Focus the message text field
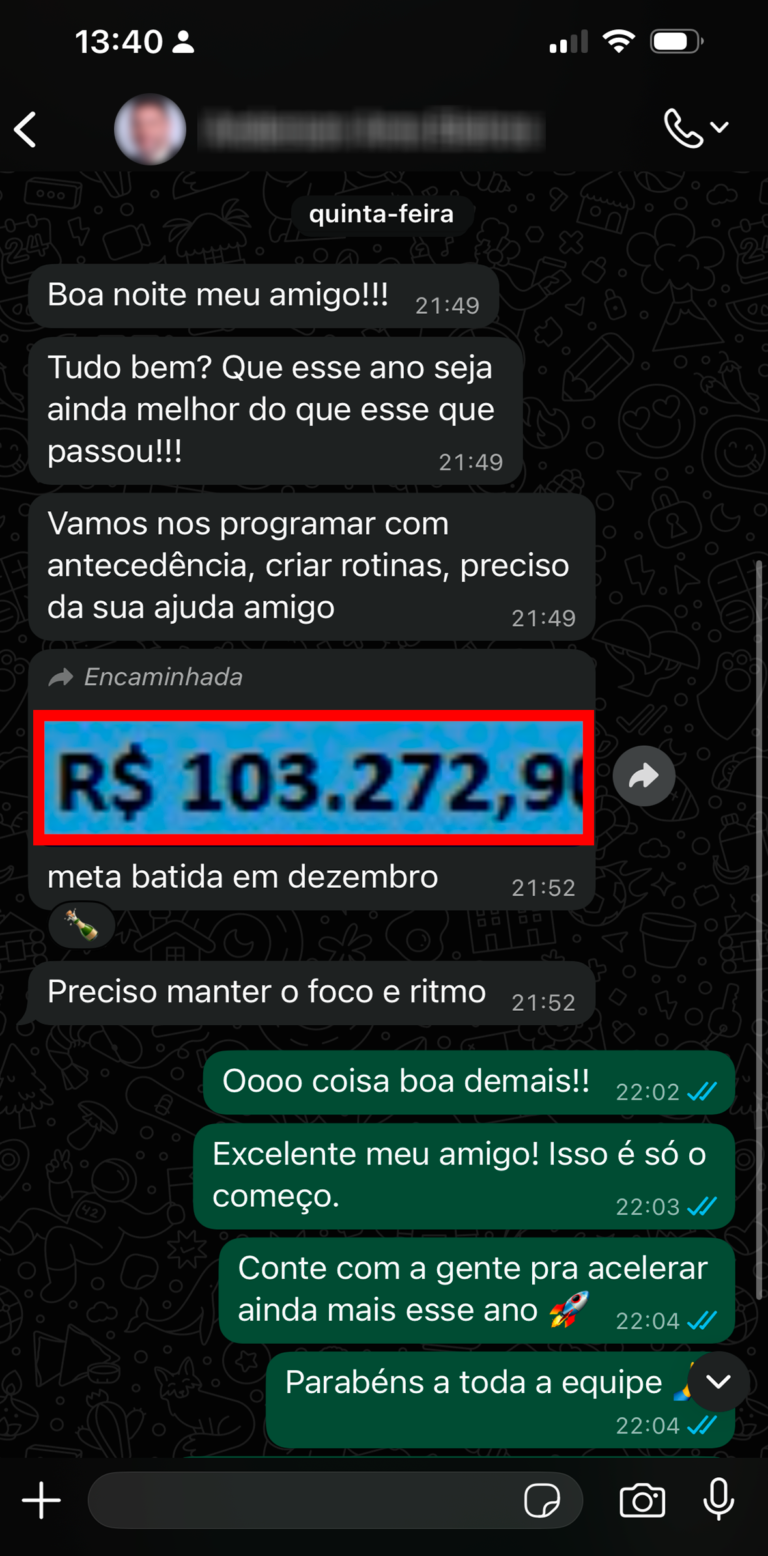The width and height of the screenshot is (768, 1556). tap(300, 1500)
